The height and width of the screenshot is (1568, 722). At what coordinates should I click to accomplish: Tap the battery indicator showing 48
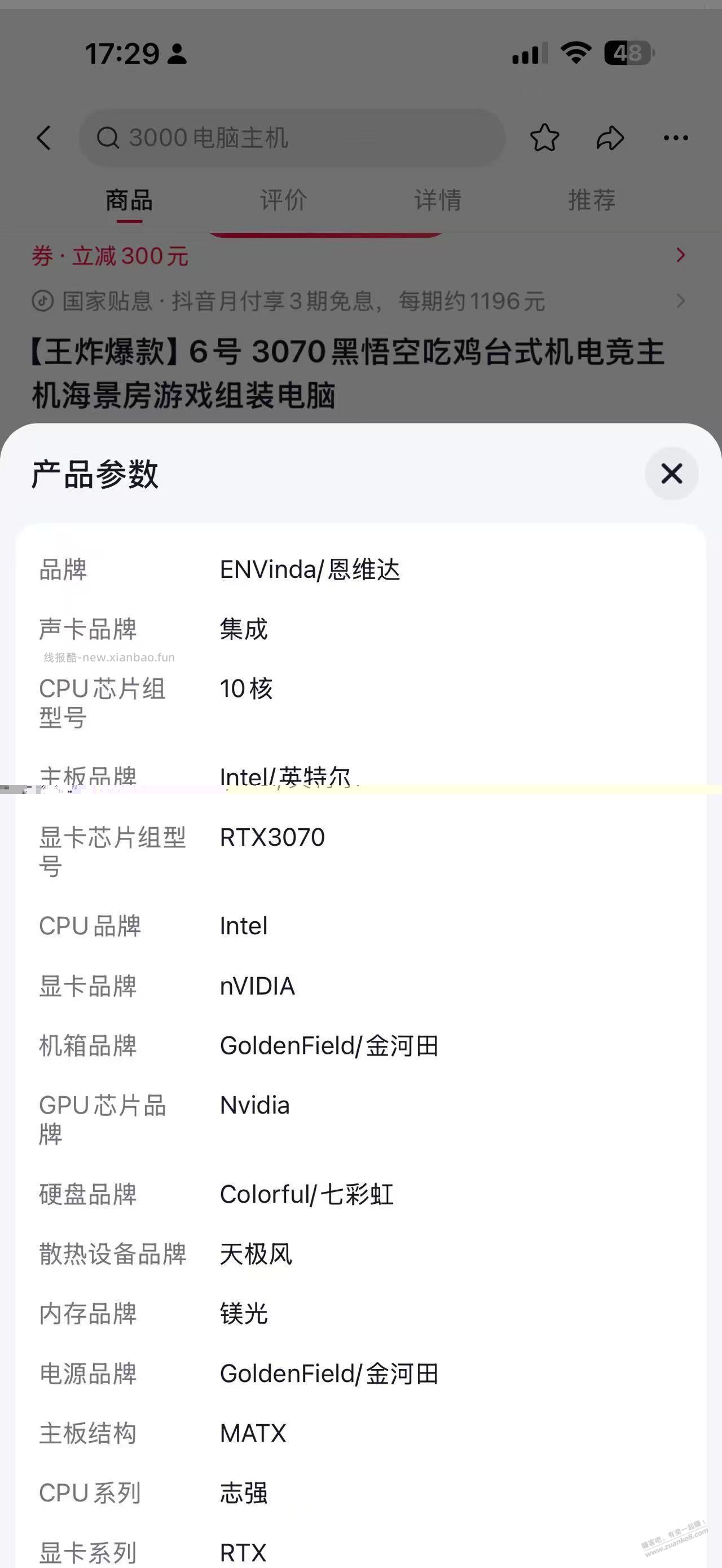pos(627,54)
